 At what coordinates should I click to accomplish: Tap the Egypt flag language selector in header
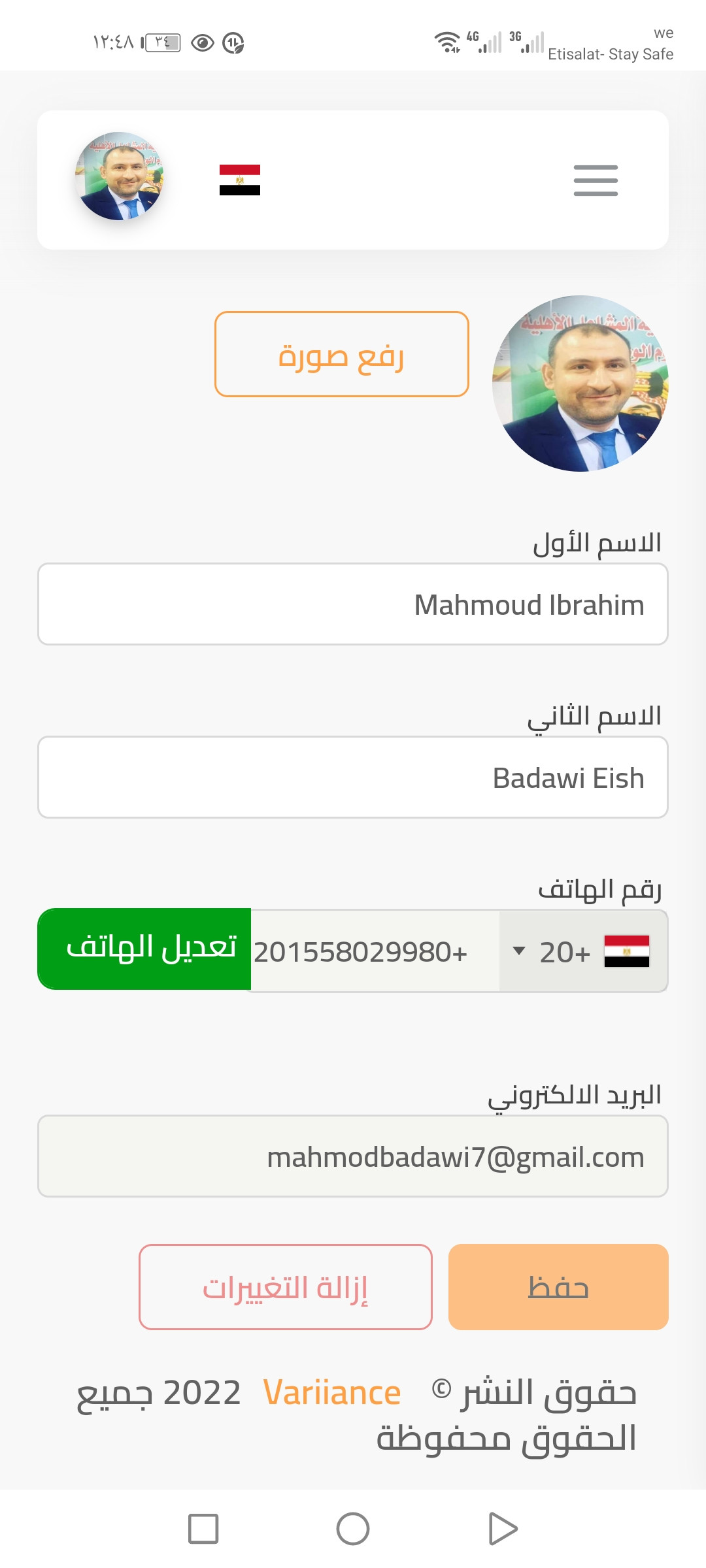click(x=240, y=180)
